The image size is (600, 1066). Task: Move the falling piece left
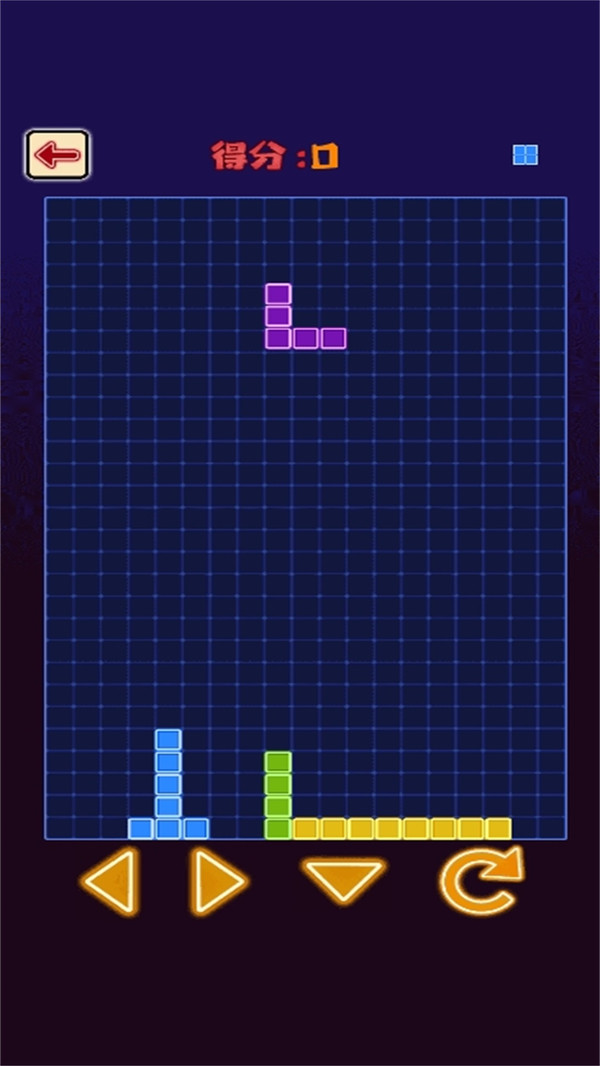[109, 881]
